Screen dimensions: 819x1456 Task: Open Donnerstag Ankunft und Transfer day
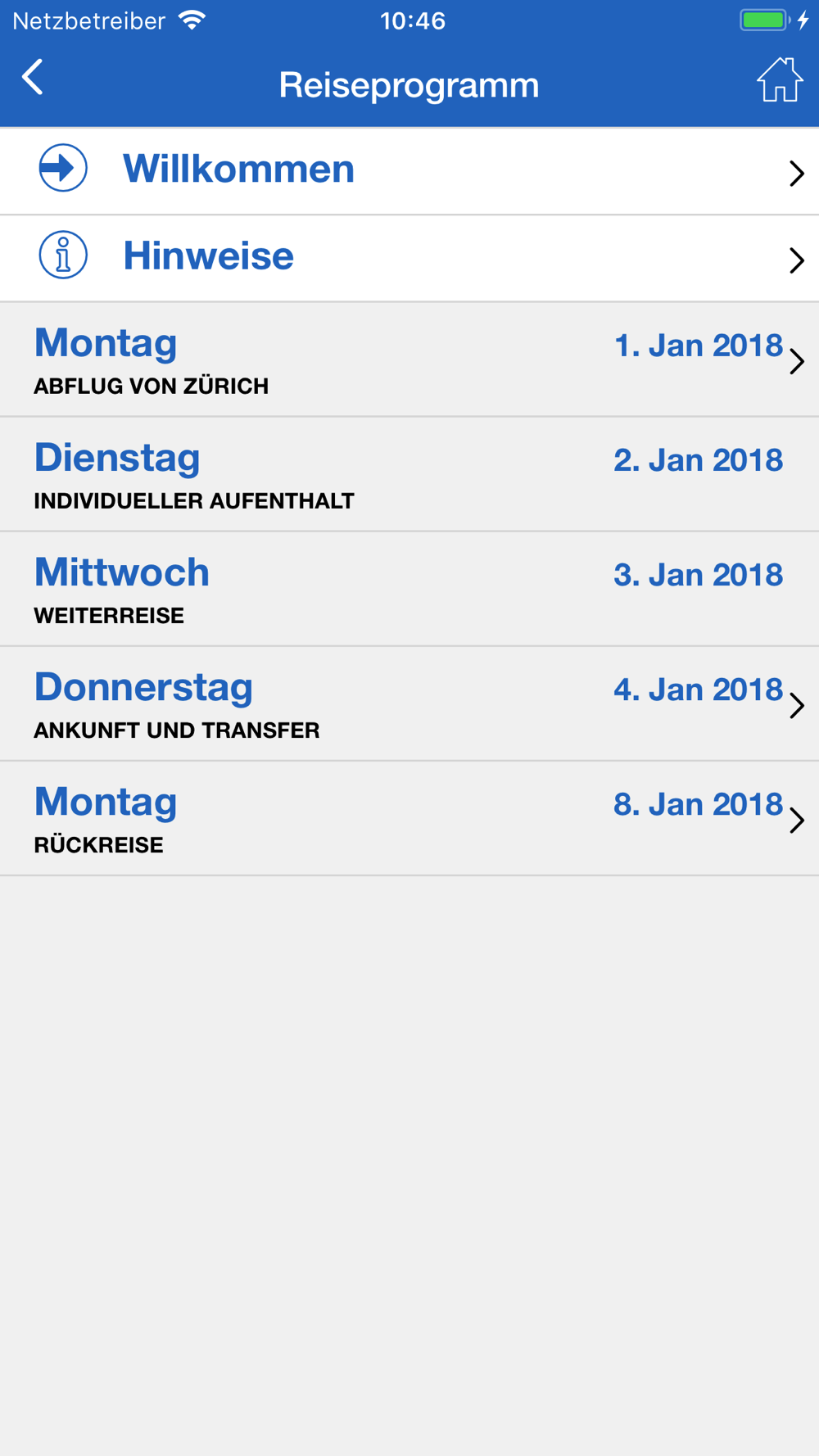pyautogui.click(x=409, y=703)
